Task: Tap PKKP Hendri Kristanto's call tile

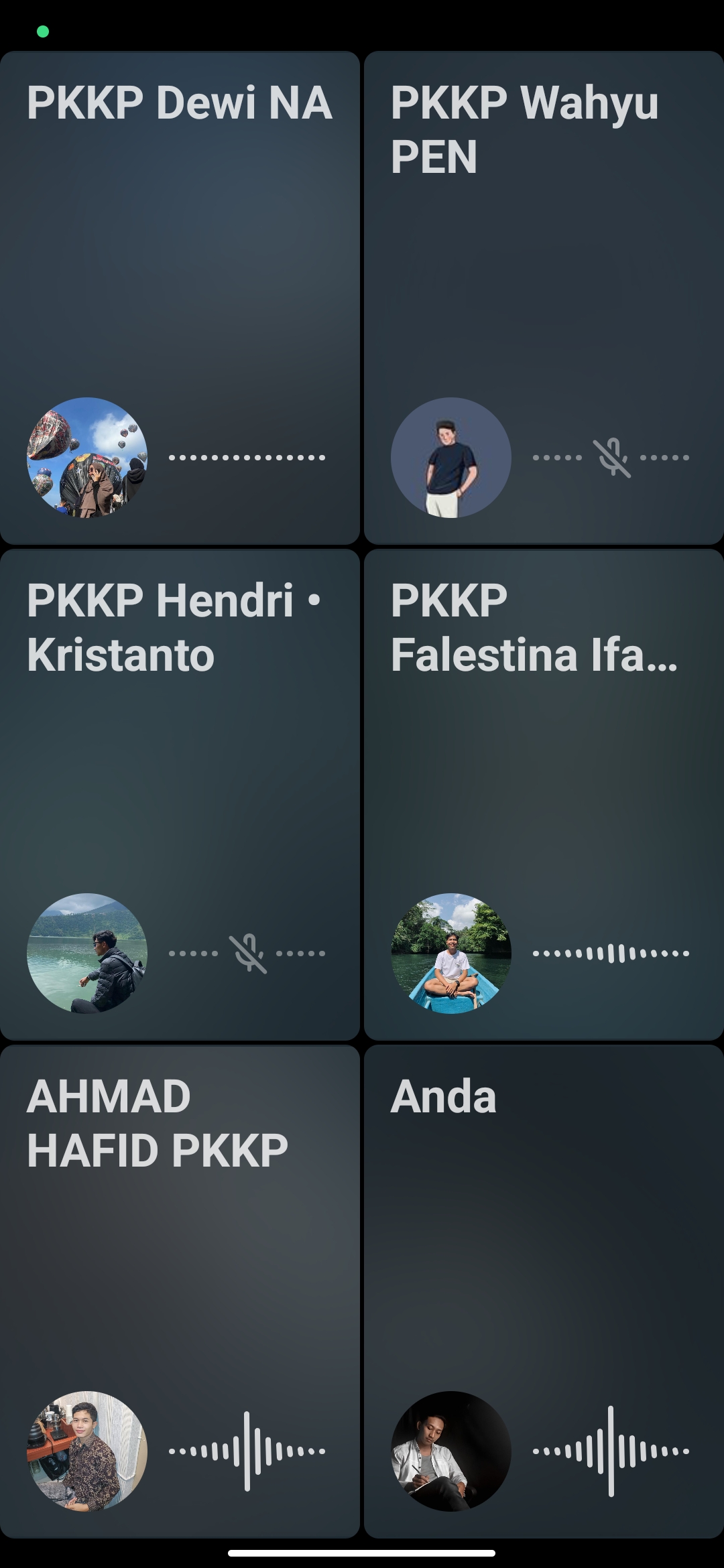Action: click(180, 795)
